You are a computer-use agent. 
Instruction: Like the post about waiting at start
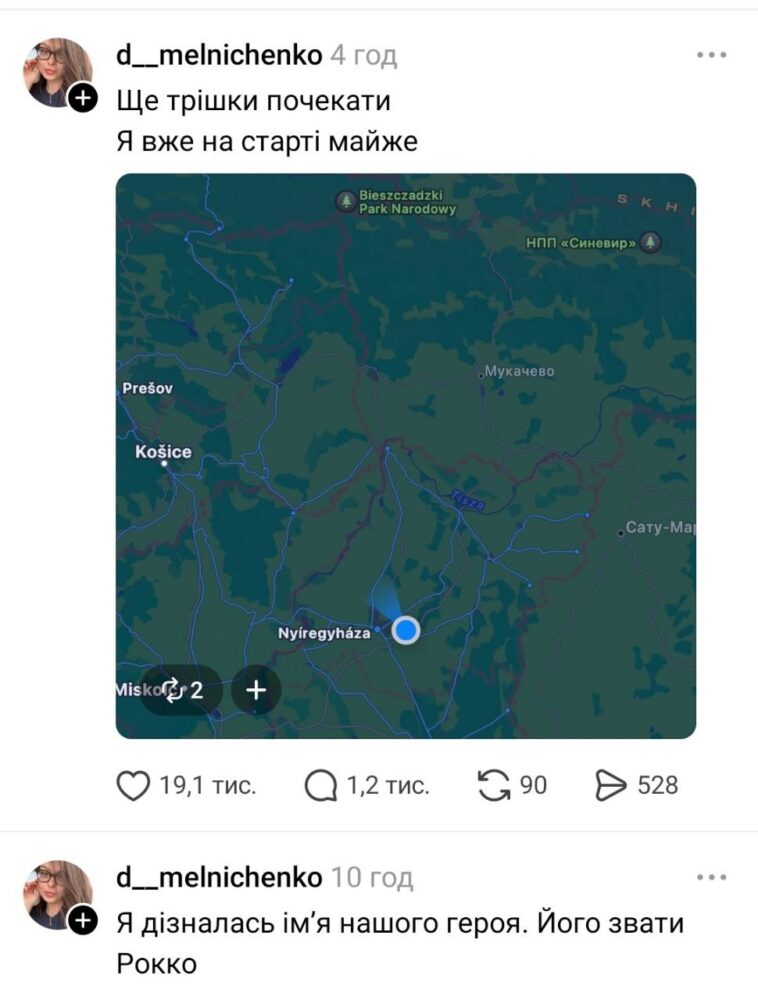(133, 786)
